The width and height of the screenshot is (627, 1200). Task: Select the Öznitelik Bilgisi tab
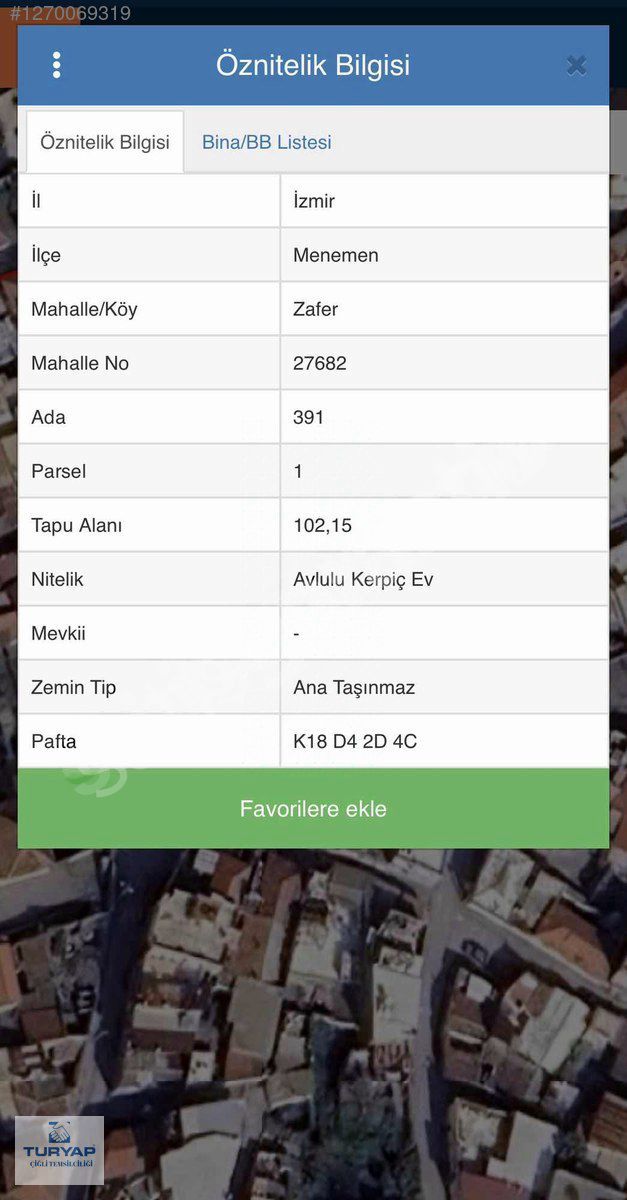pyautogui.click(x=105, y=142)
